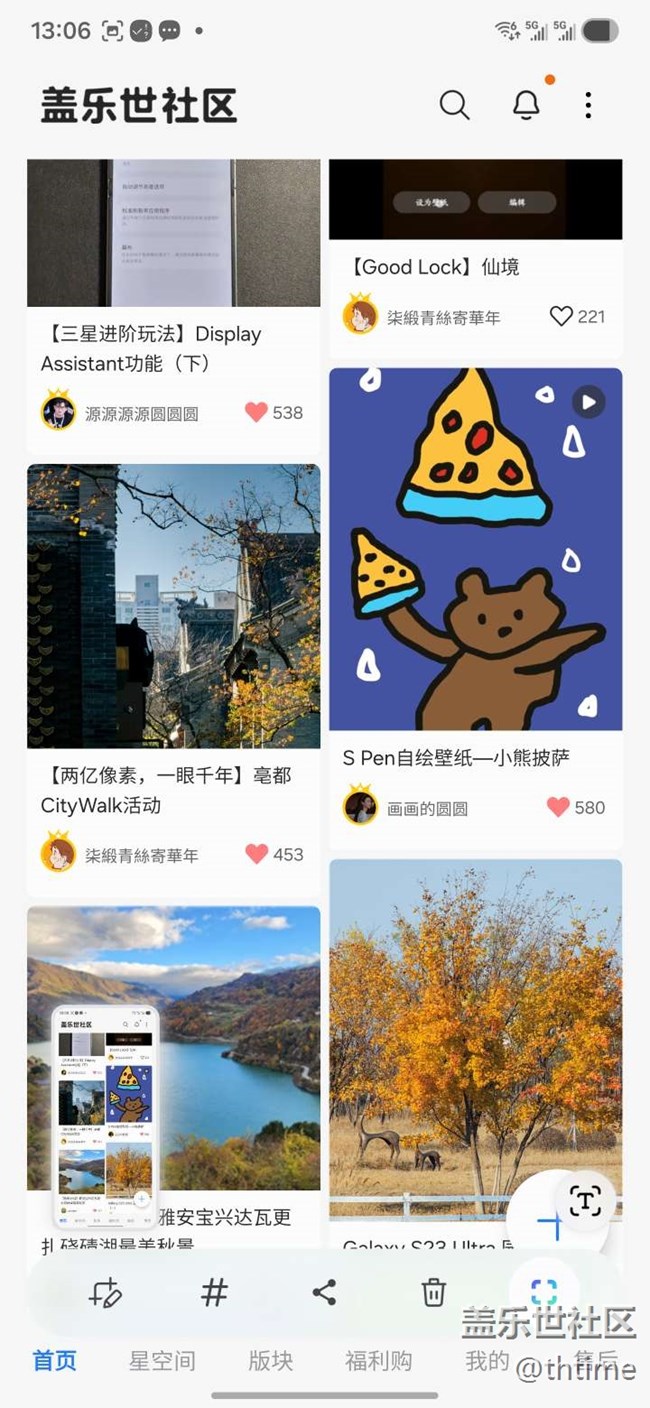Share the captured screenshot

pyautogui.click(x=324, y=1293)
